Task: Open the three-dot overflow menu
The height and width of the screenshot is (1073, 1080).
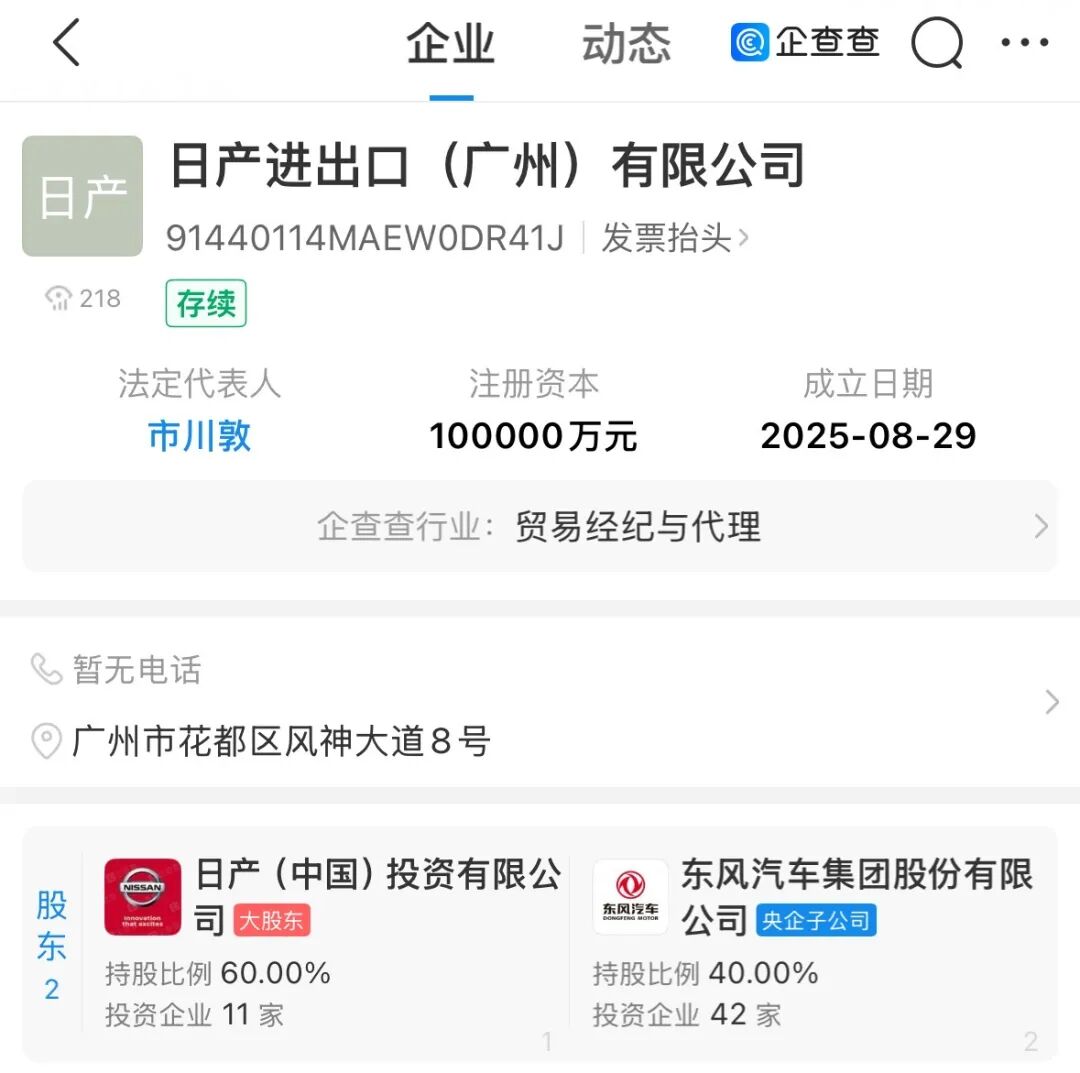Action: pos(1025,43)
